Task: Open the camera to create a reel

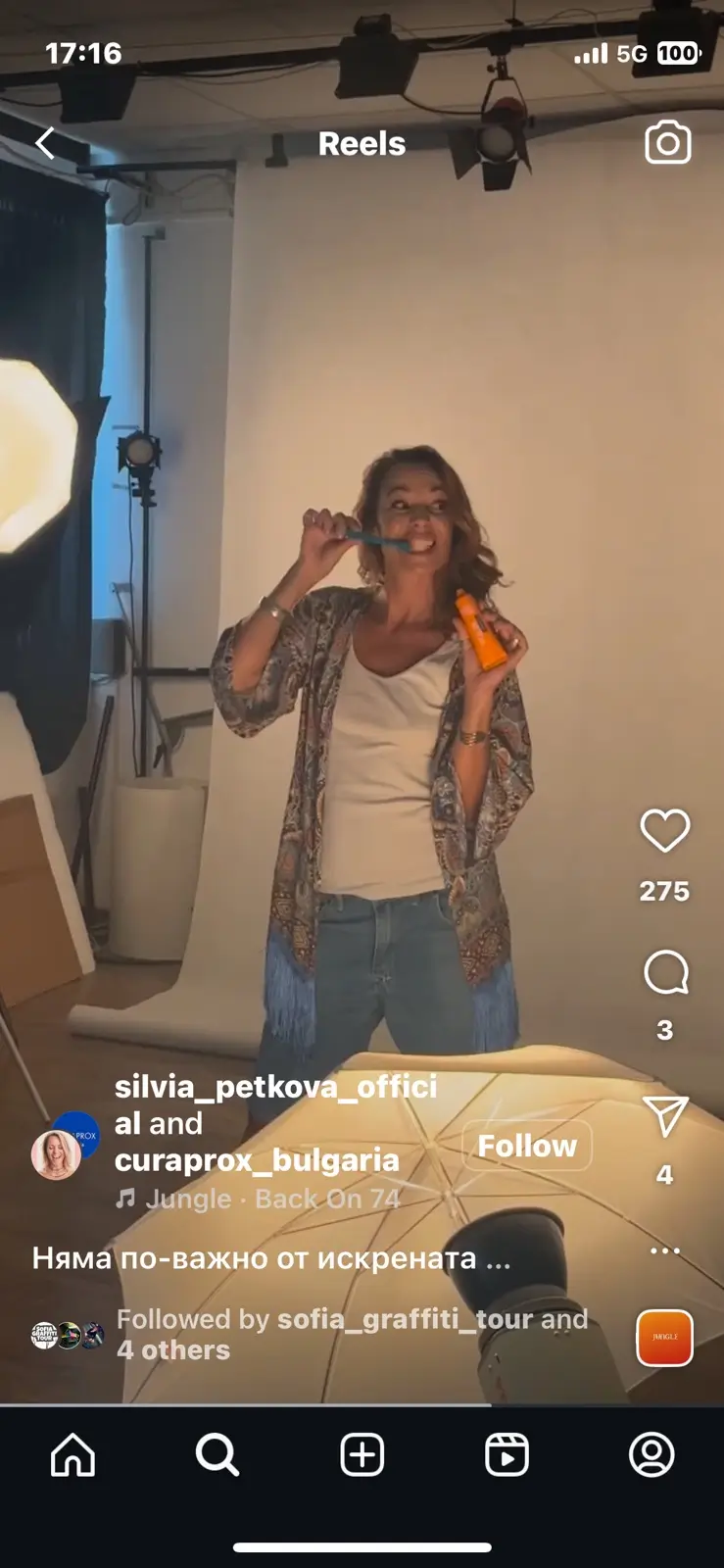Action: point(667,143)
